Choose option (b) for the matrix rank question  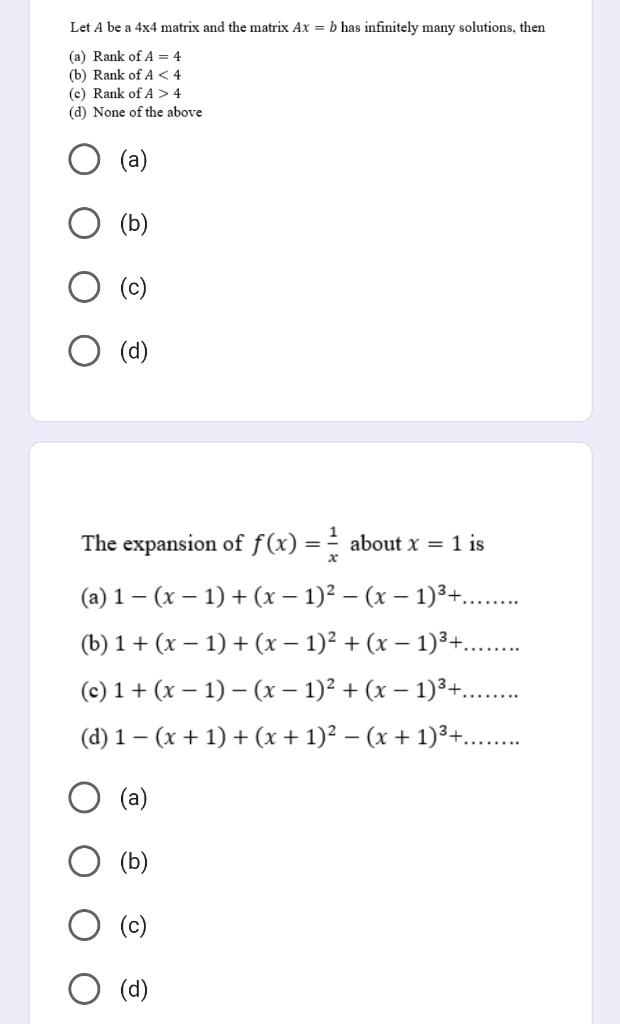84,224
